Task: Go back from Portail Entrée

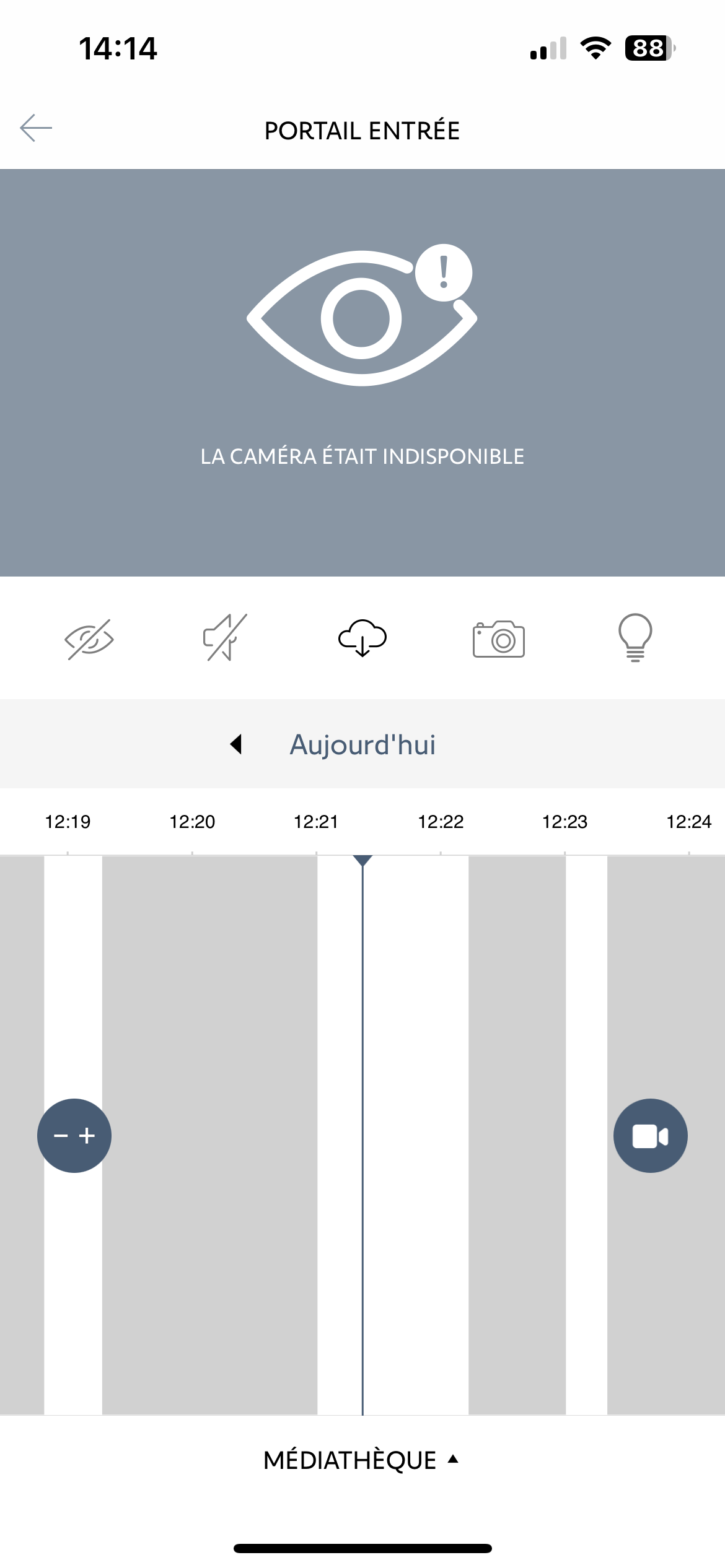Action: 36,128
